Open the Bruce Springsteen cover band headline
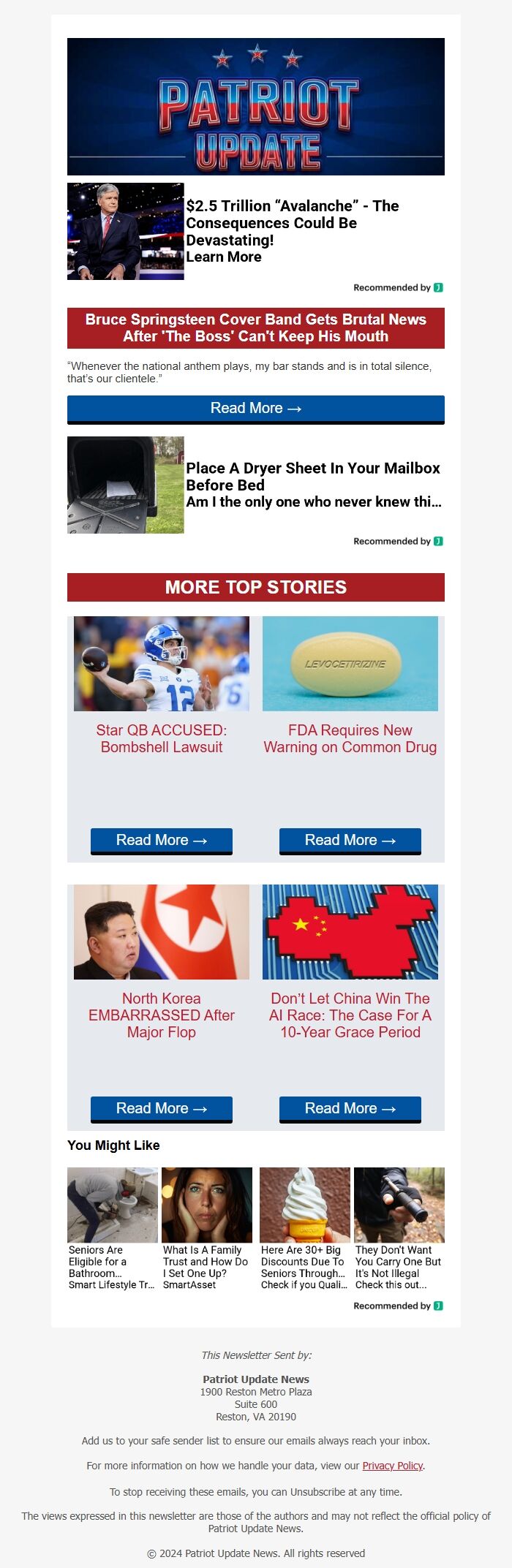Viewport: 512px width, 1568px height. pos(256,327)
